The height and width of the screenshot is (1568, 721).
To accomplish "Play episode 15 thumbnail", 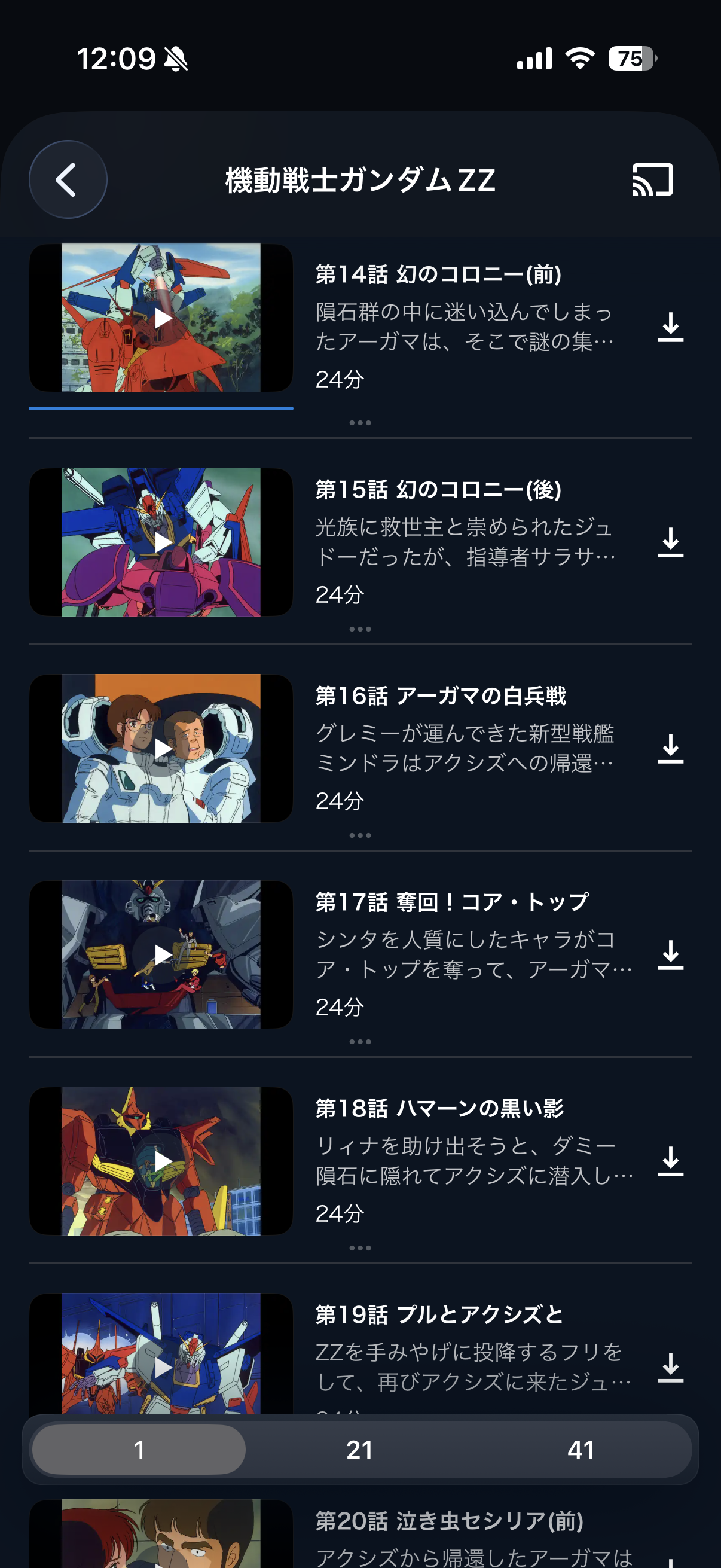I will click(x=161, y=542).
